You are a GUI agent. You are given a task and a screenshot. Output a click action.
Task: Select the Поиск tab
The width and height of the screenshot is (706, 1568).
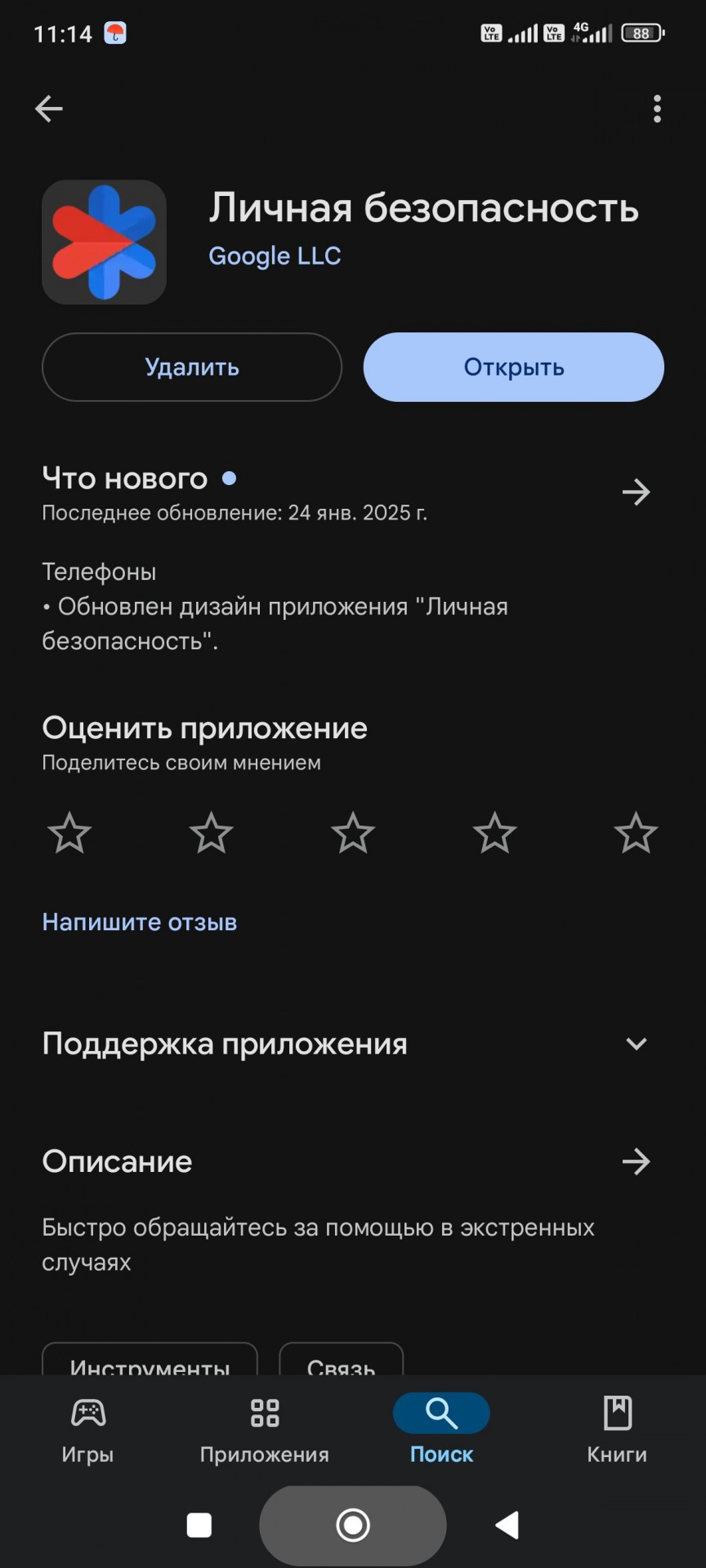point(441,1428)
